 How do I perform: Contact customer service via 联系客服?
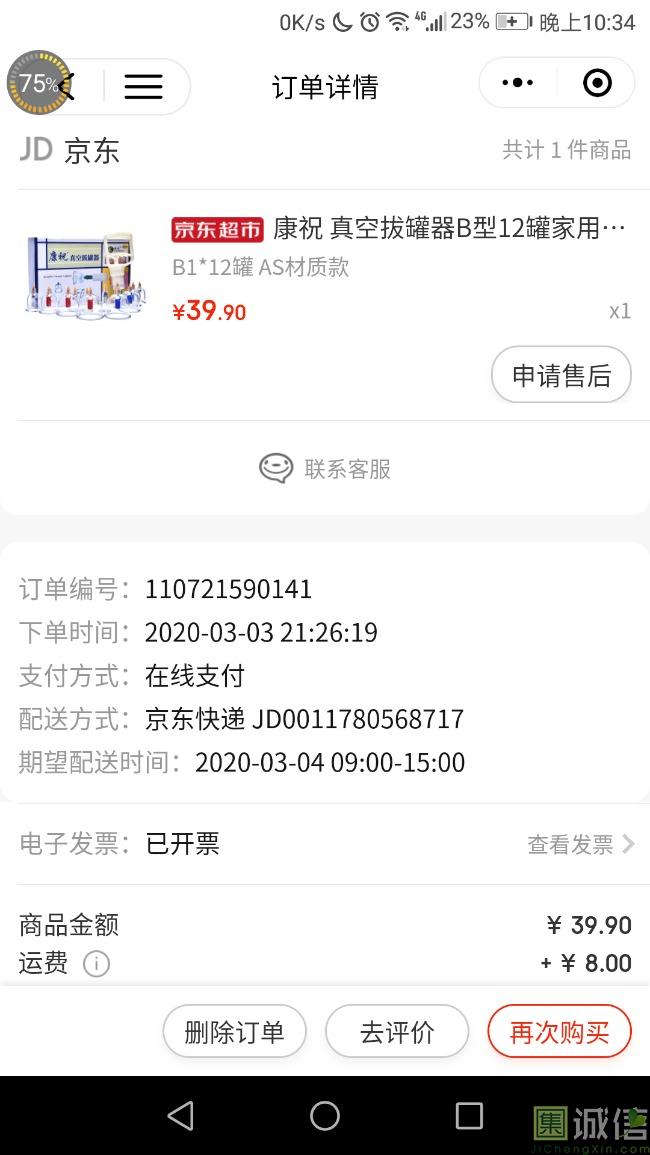click(325, 469)
